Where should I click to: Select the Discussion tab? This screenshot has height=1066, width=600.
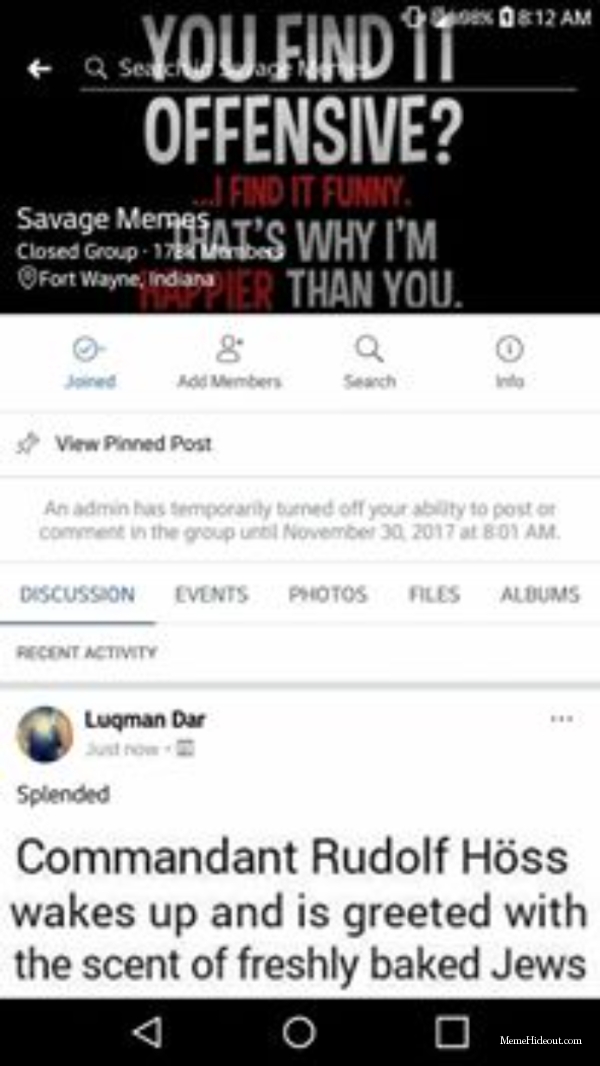[77, 594]
